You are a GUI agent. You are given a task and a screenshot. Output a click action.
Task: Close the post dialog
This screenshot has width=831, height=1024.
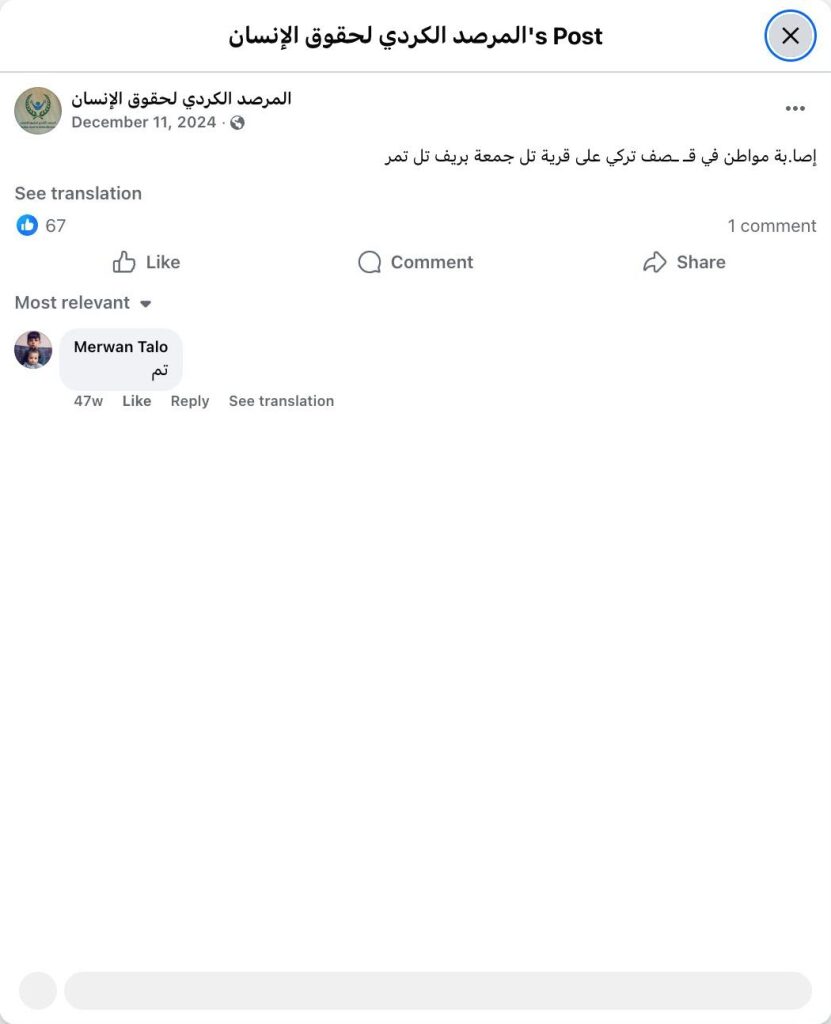790,37
